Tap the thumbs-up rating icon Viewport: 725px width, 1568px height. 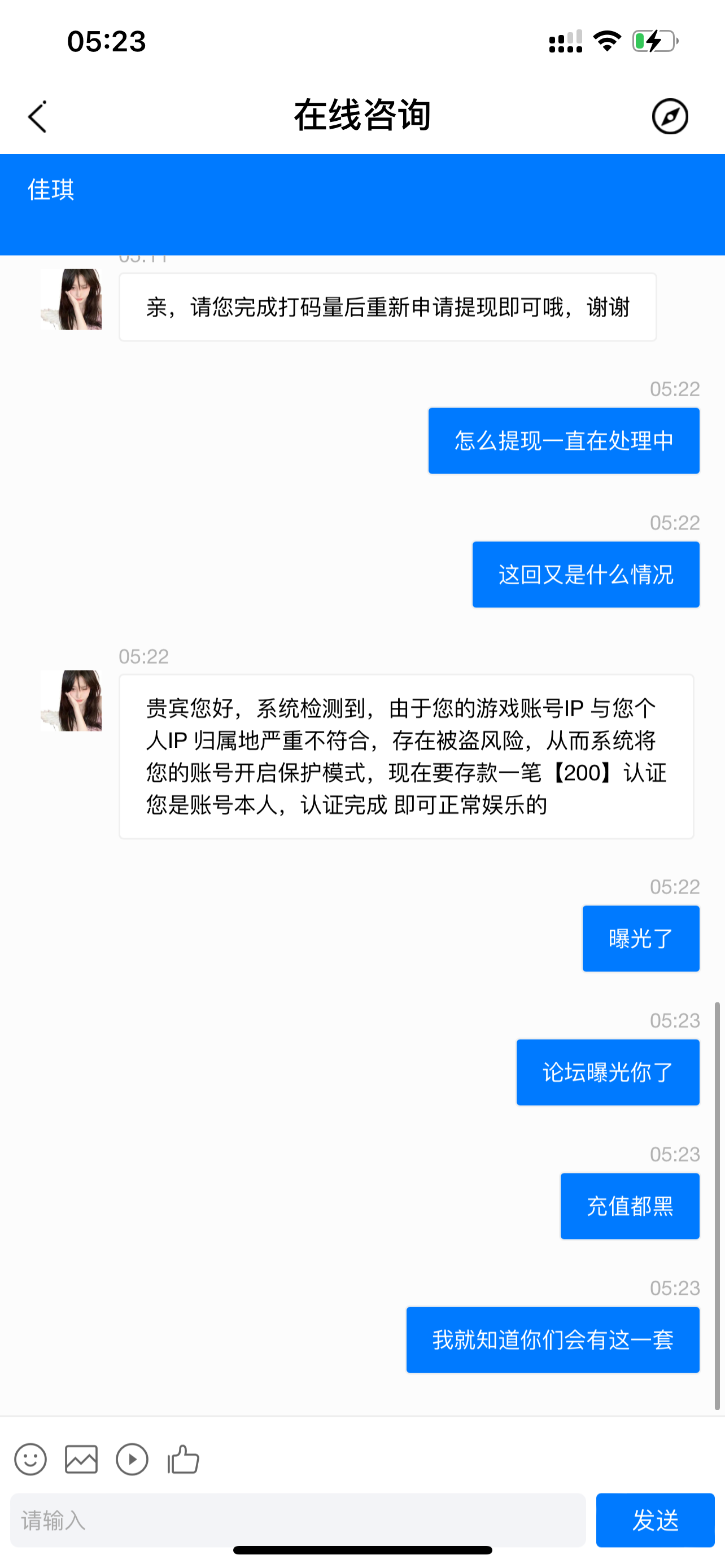[x=184, y=1459]
